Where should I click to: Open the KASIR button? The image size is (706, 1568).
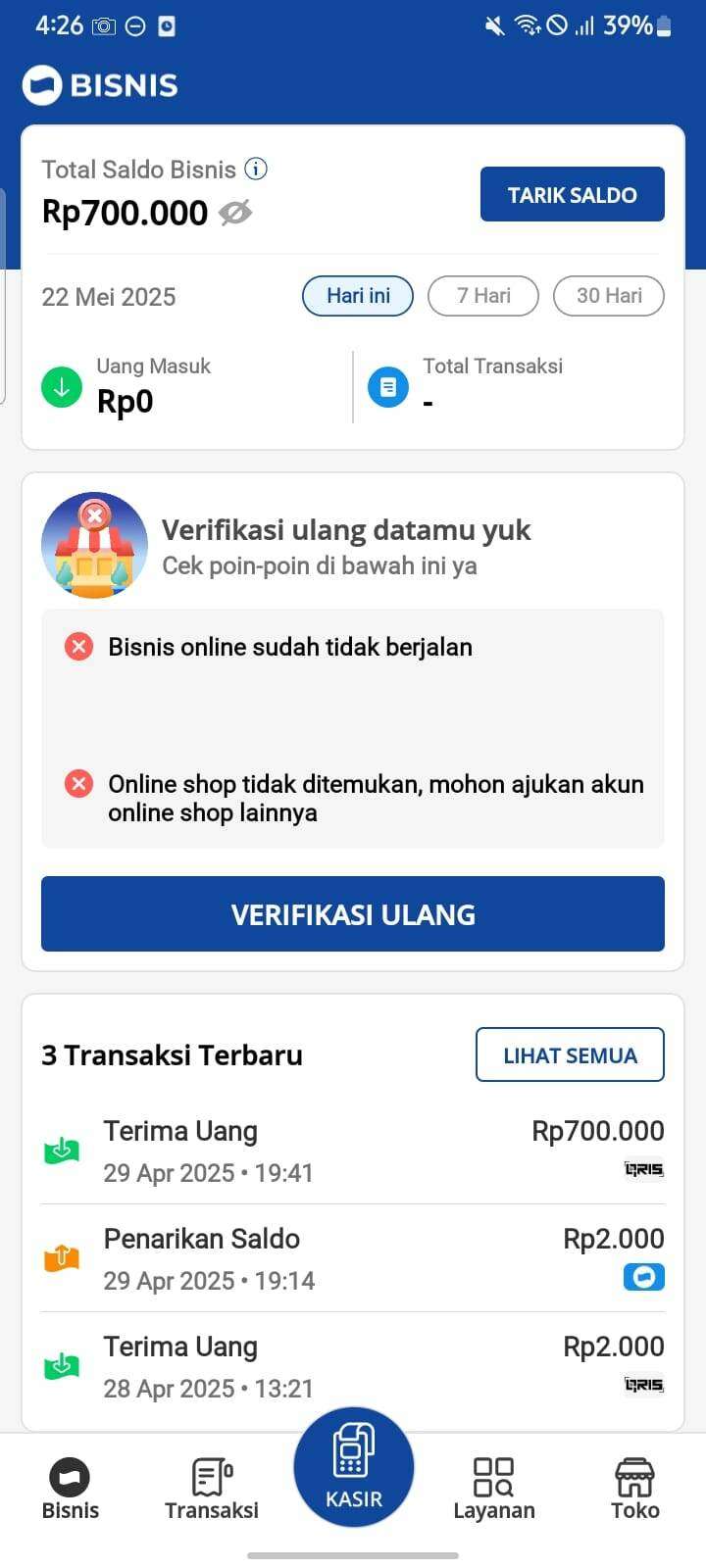[x=354, y=1467]
